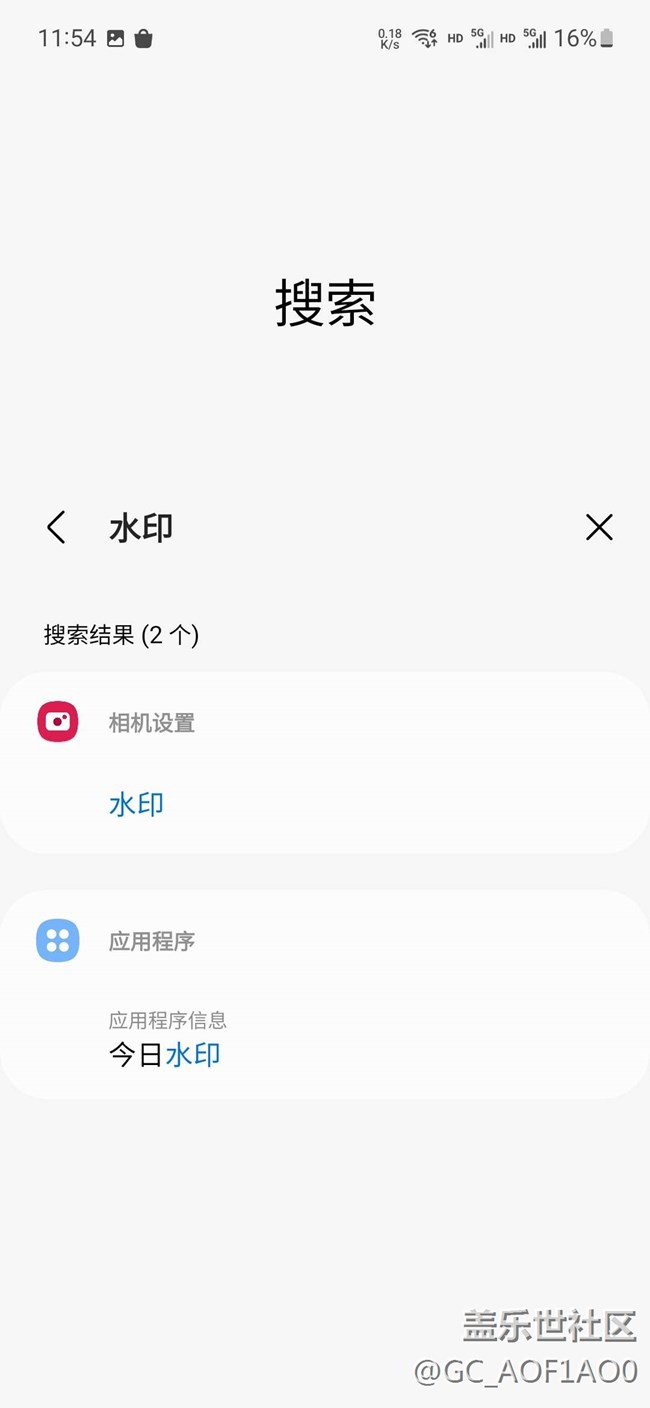Clear the search text with X
The image size is (650, 1408).
[x=599, y=527]
